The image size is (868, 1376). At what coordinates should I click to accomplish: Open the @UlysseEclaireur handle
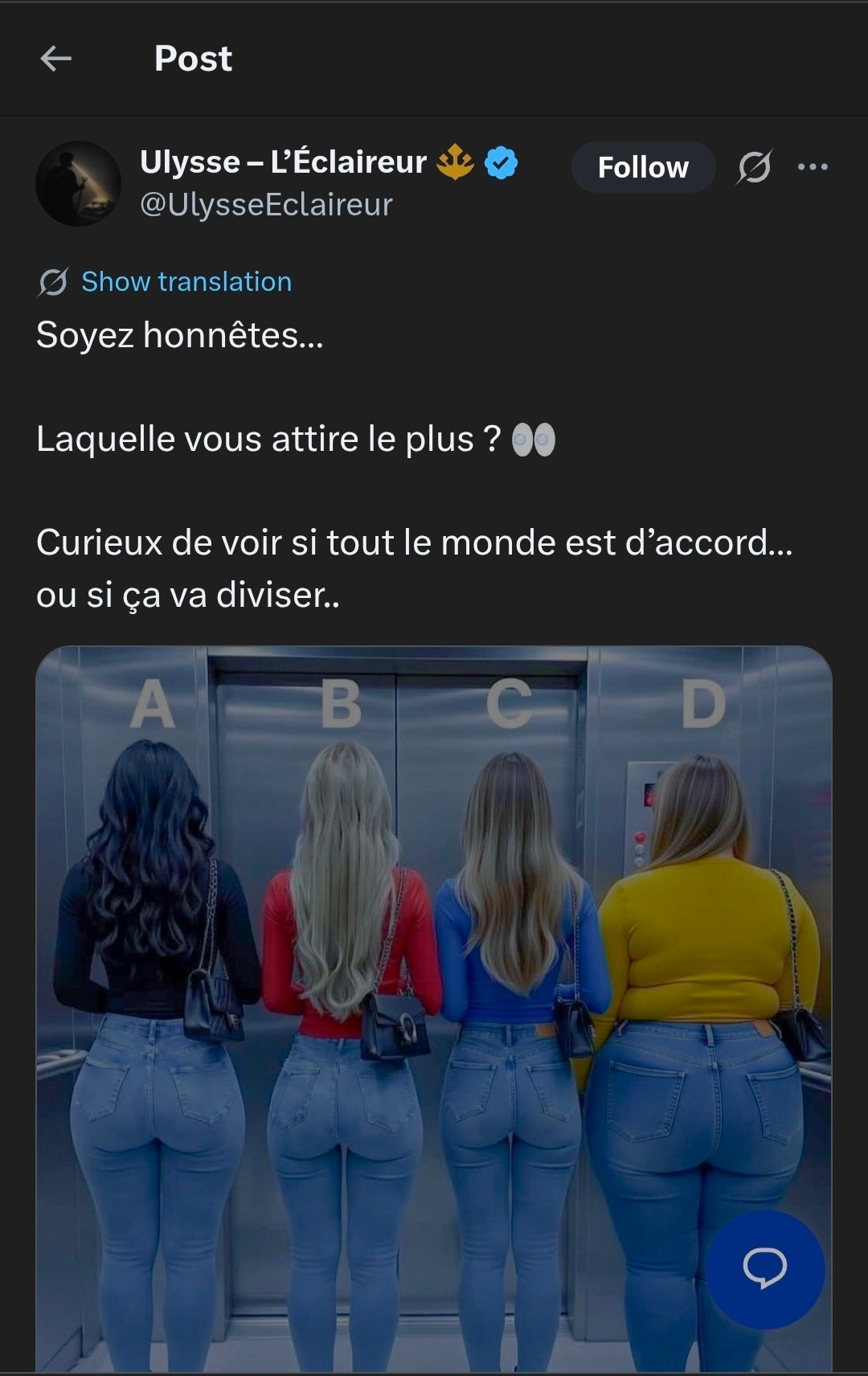[266, 205]
